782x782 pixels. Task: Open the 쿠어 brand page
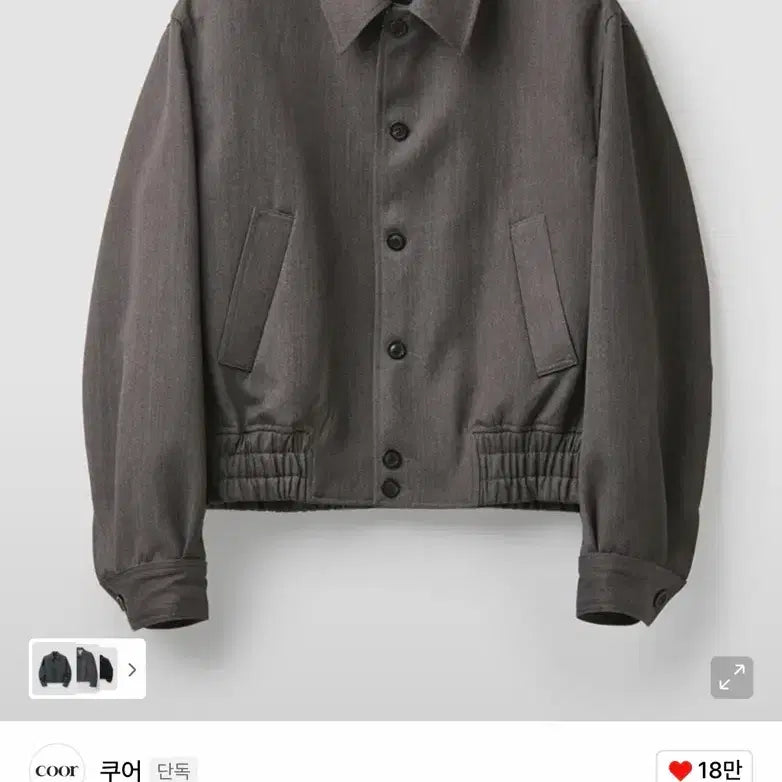click(121, 770)
